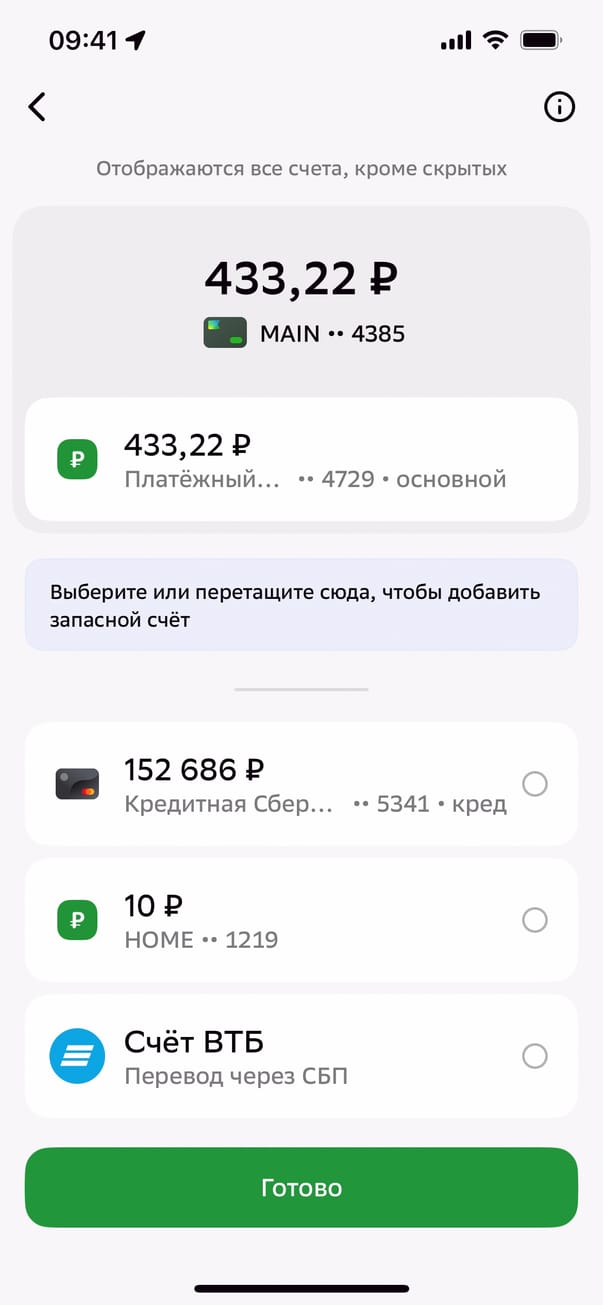Select the credit card ending 5341

click(535, 784)
